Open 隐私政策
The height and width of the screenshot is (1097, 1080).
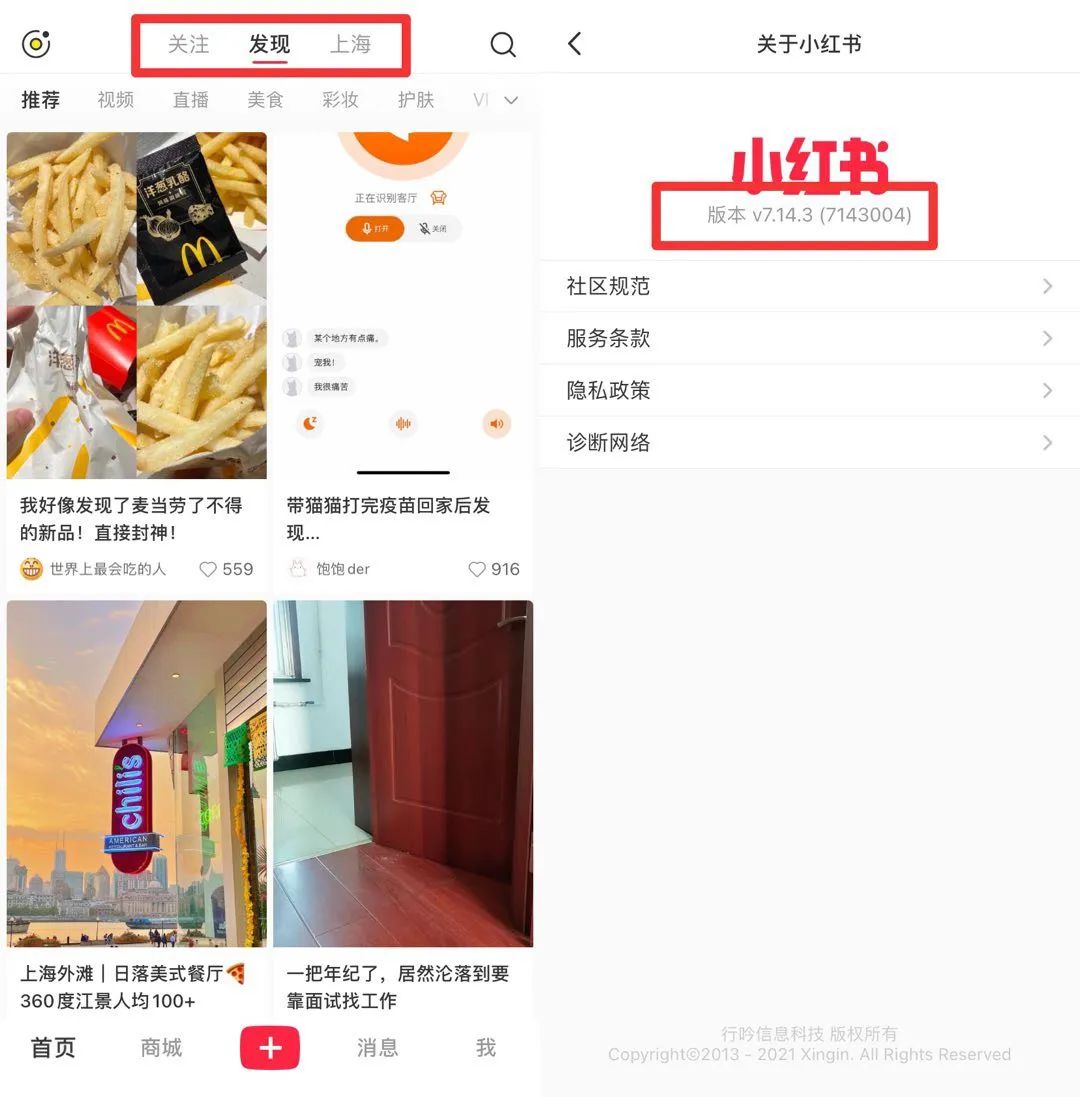810,390
